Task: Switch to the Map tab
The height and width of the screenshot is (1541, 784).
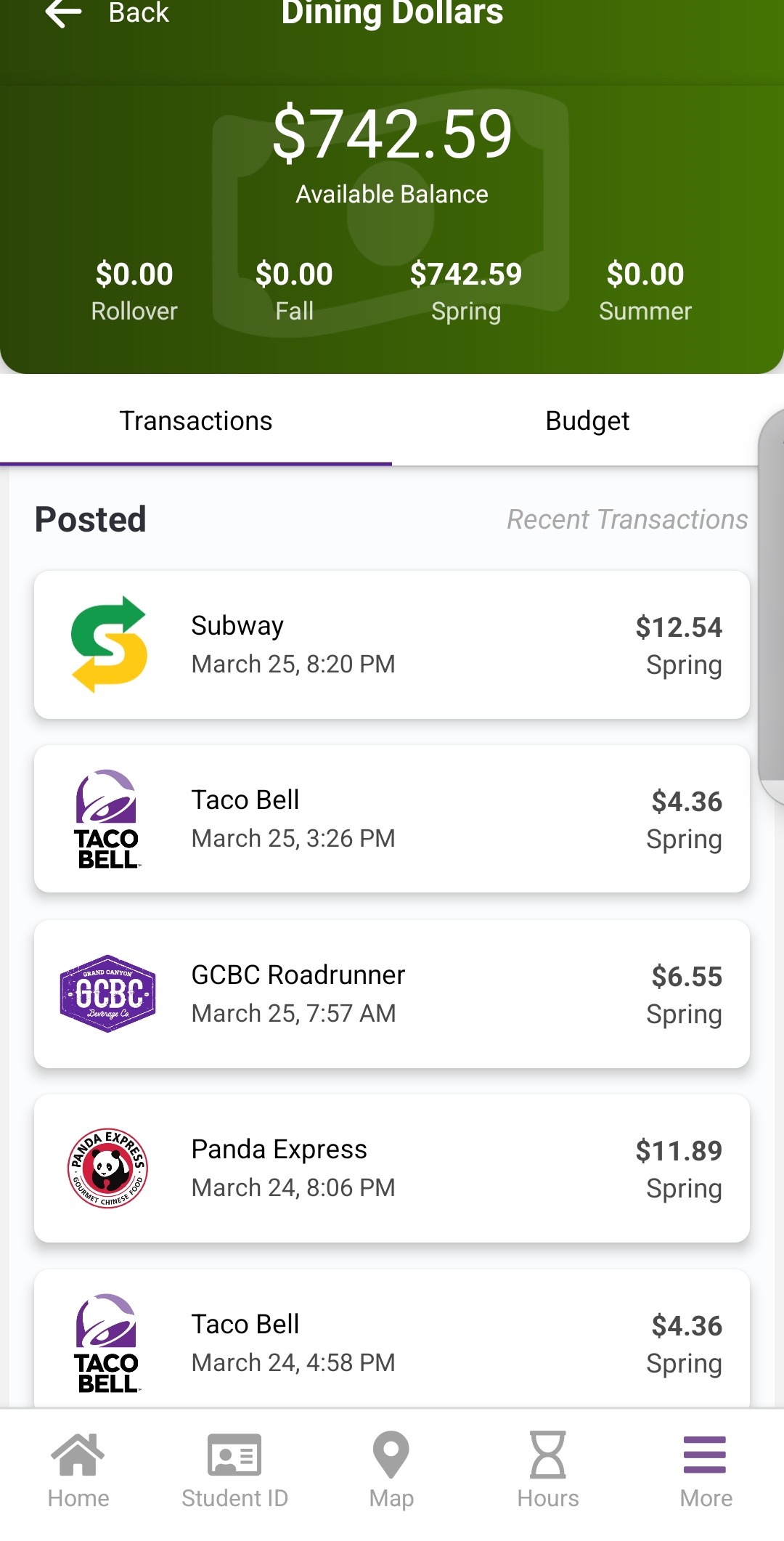Action: [391, 1470]
